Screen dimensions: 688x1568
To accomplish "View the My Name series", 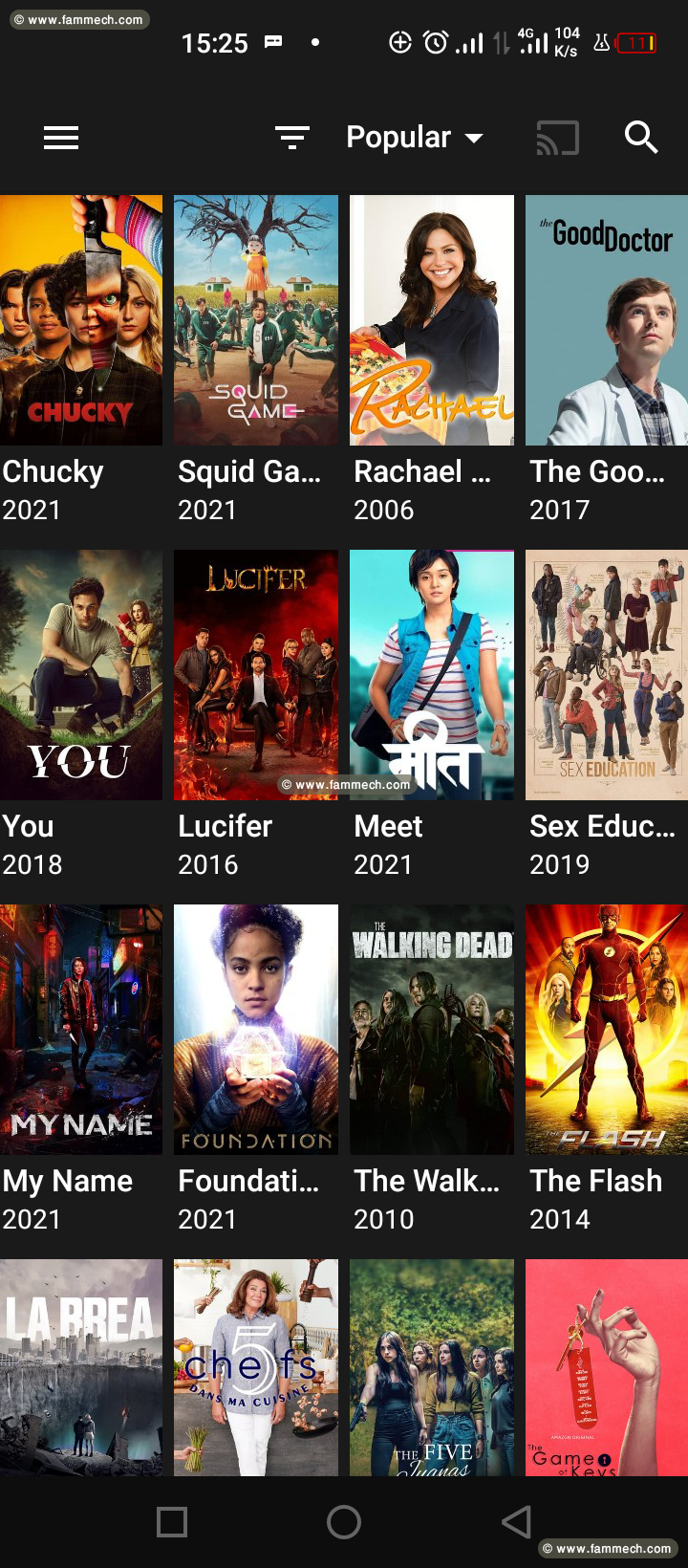I will pyautogui.click(x=81, y=1030).
